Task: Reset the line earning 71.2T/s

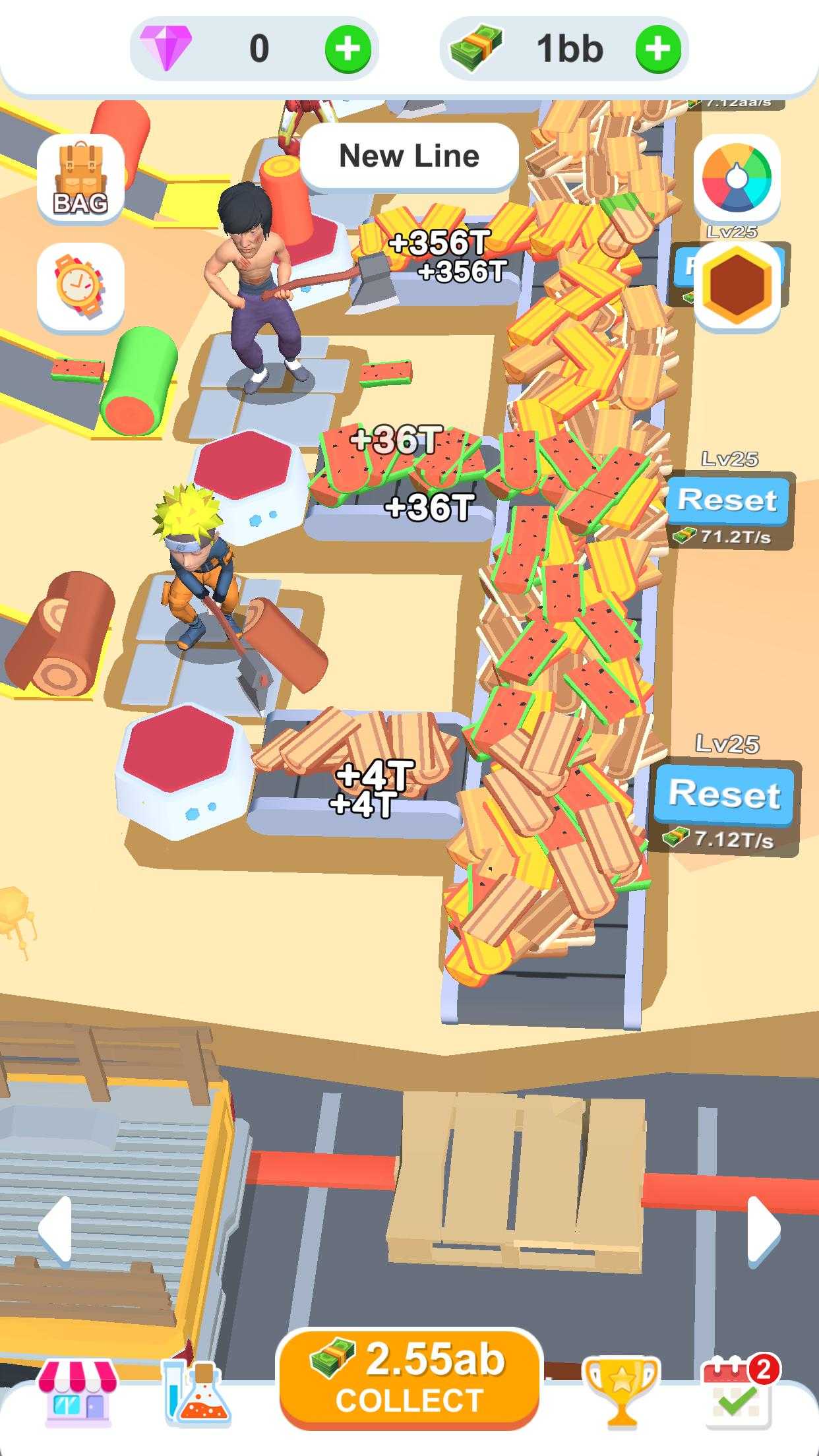Action: pos(727,500)
